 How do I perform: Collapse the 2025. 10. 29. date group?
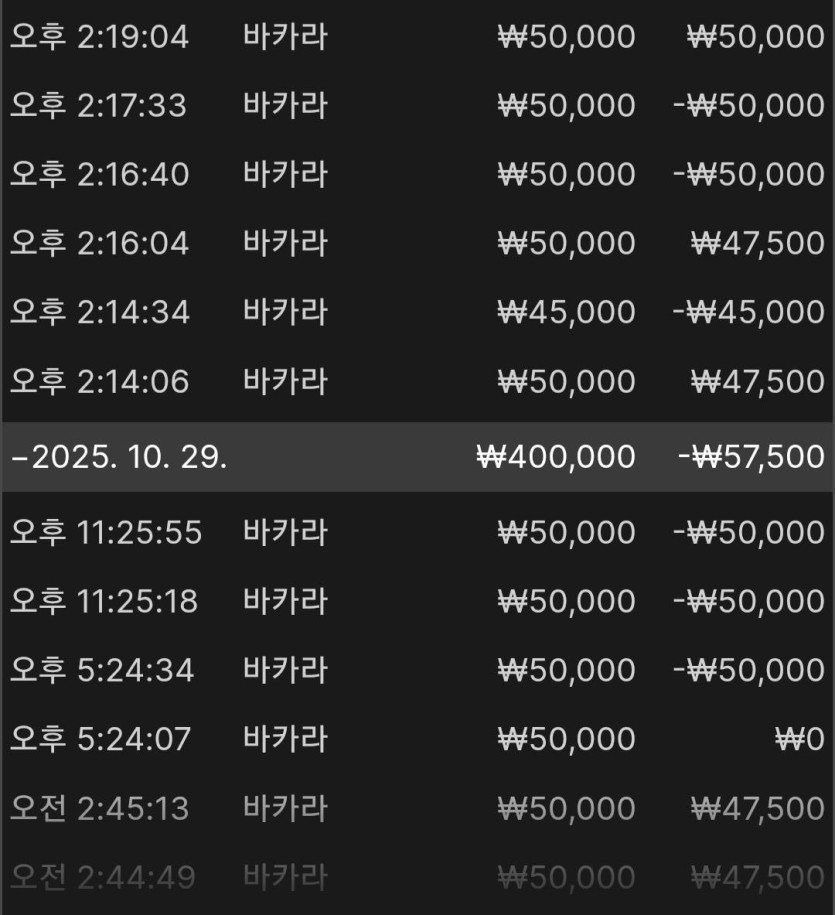coord(120,458)
